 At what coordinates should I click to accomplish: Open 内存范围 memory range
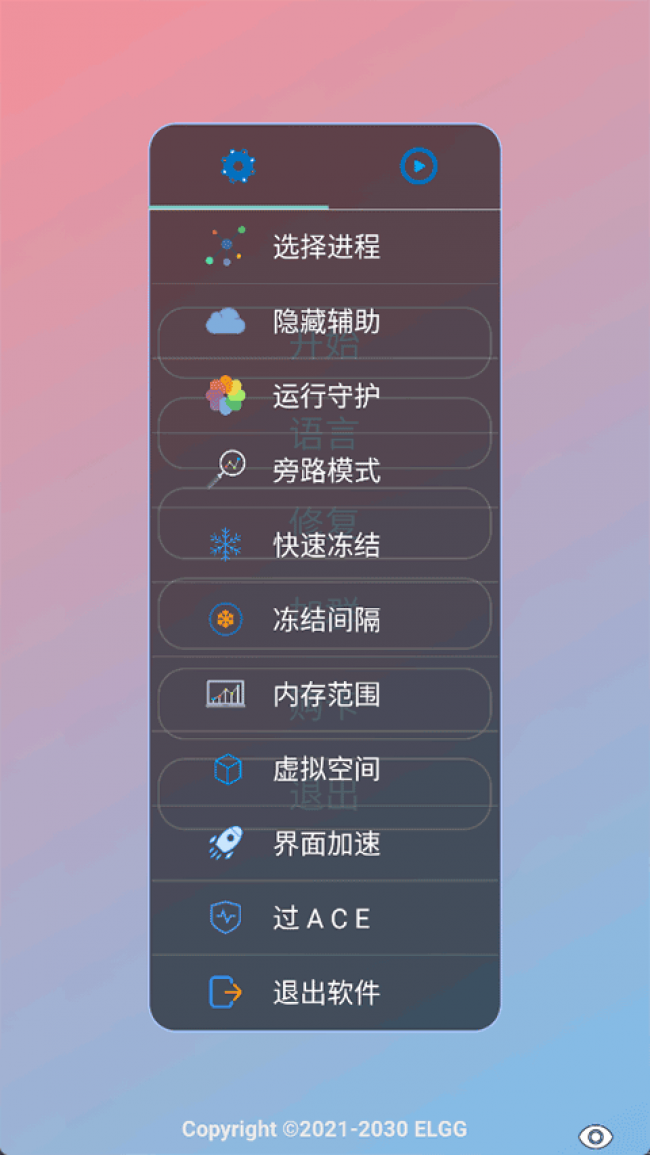(x=325, y=694)
